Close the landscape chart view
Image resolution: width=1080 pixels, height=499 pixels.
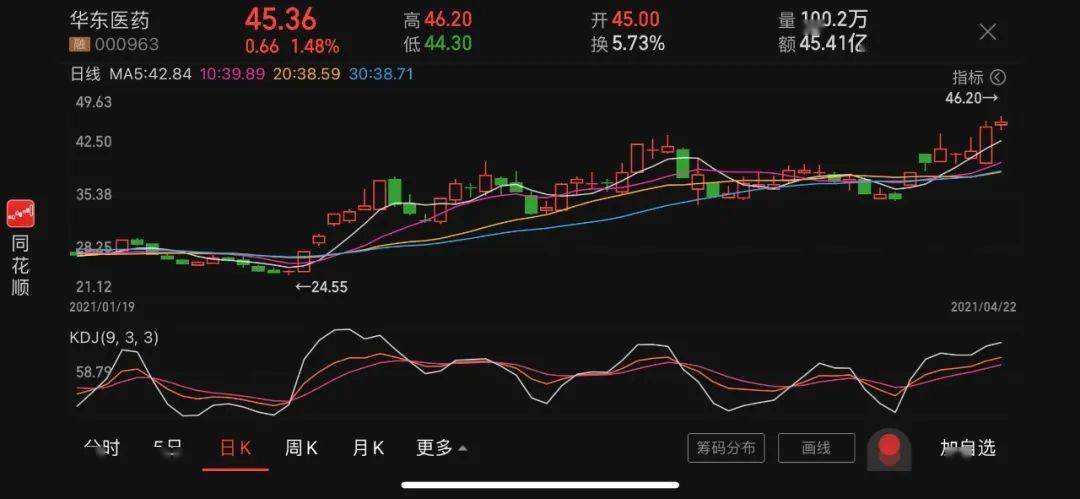[x=987, y=32]
